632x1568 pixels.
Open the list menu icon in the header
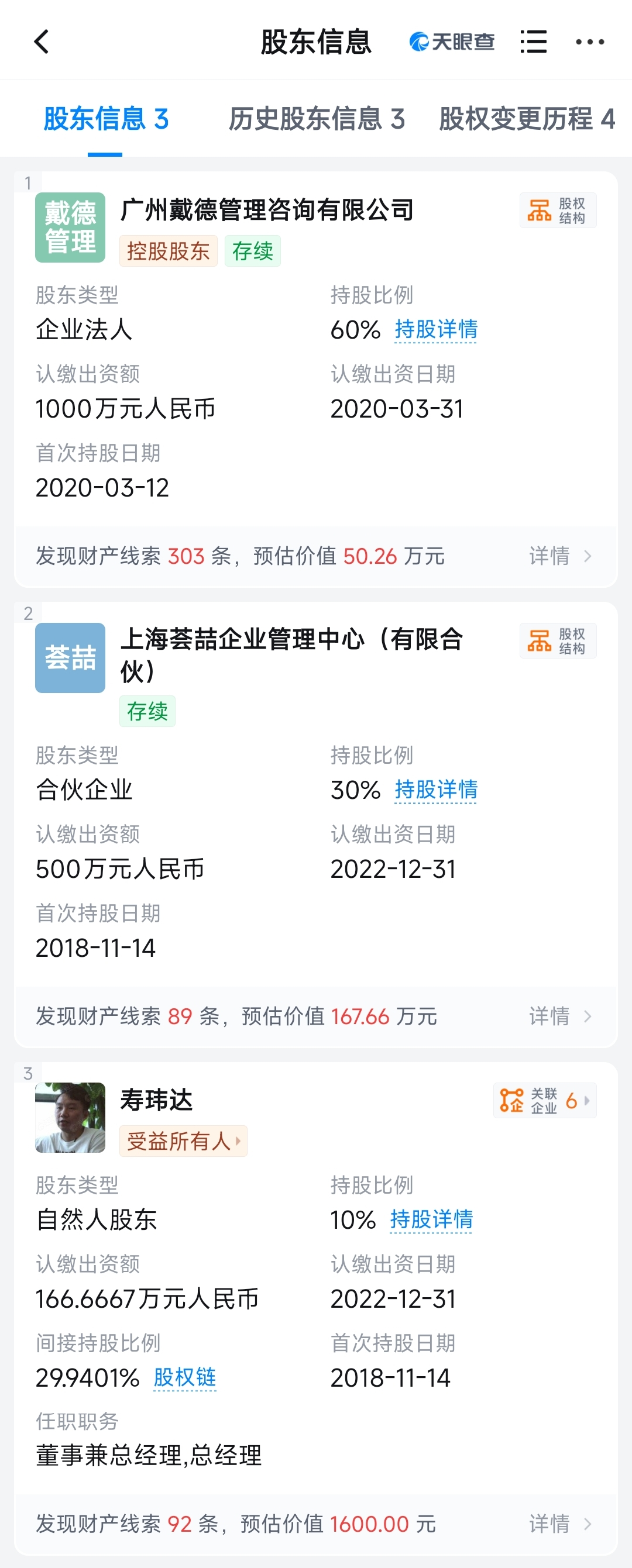[x=533, y=42]
